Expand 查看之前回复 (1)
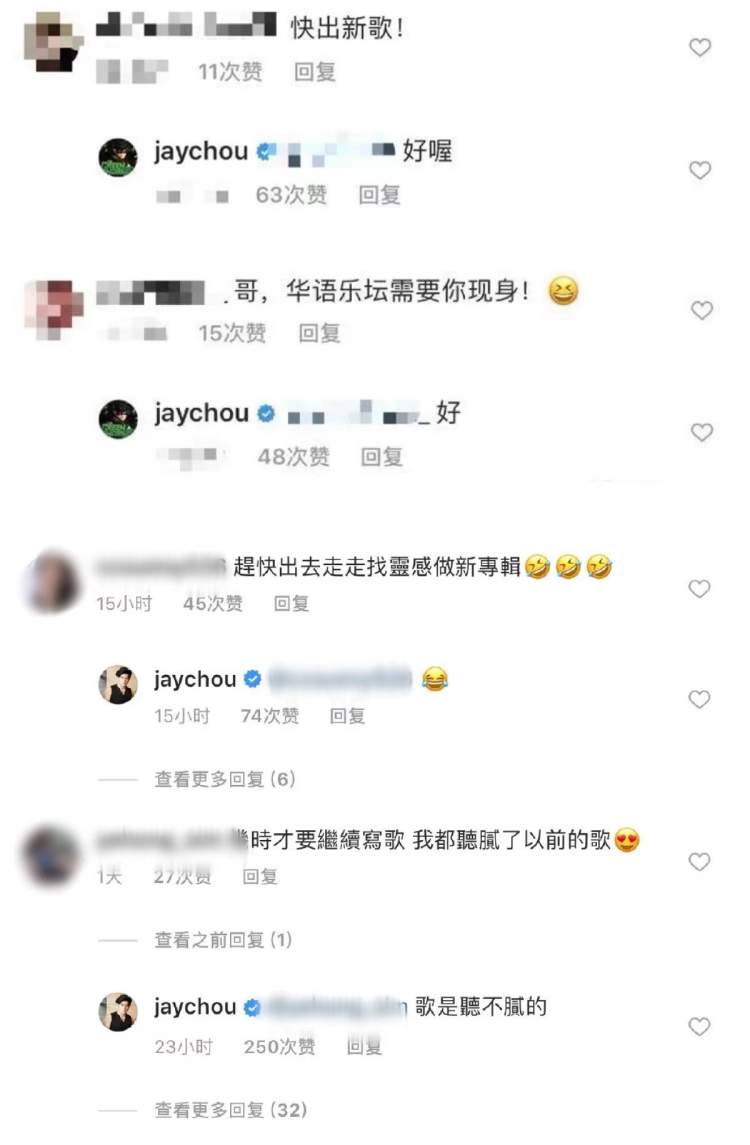Image resolution: width=750 pixels, height=1145 pixels. click(222, 940)
